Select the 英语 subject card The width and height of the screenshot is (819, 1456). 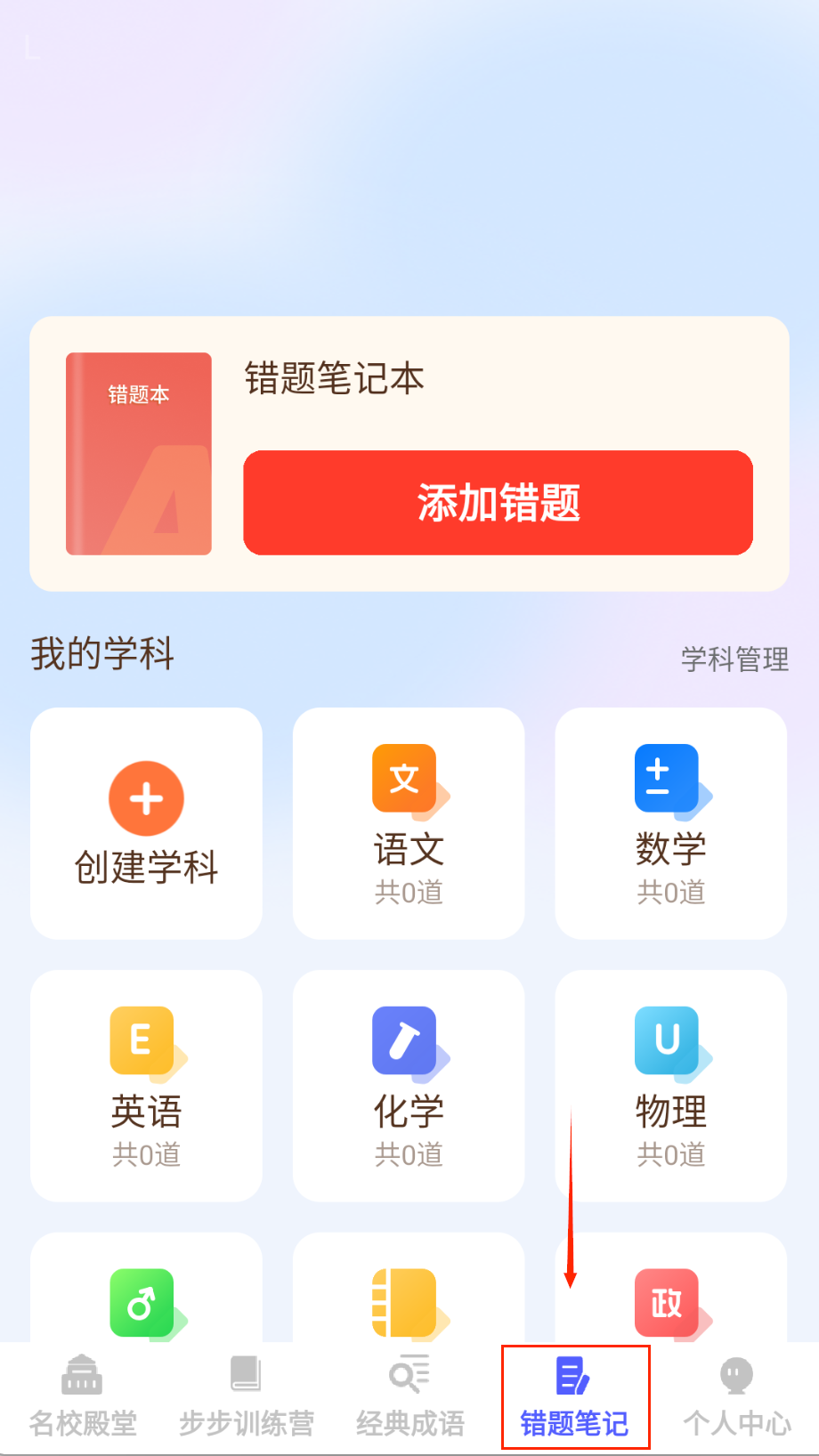[x=146, y=1086]
